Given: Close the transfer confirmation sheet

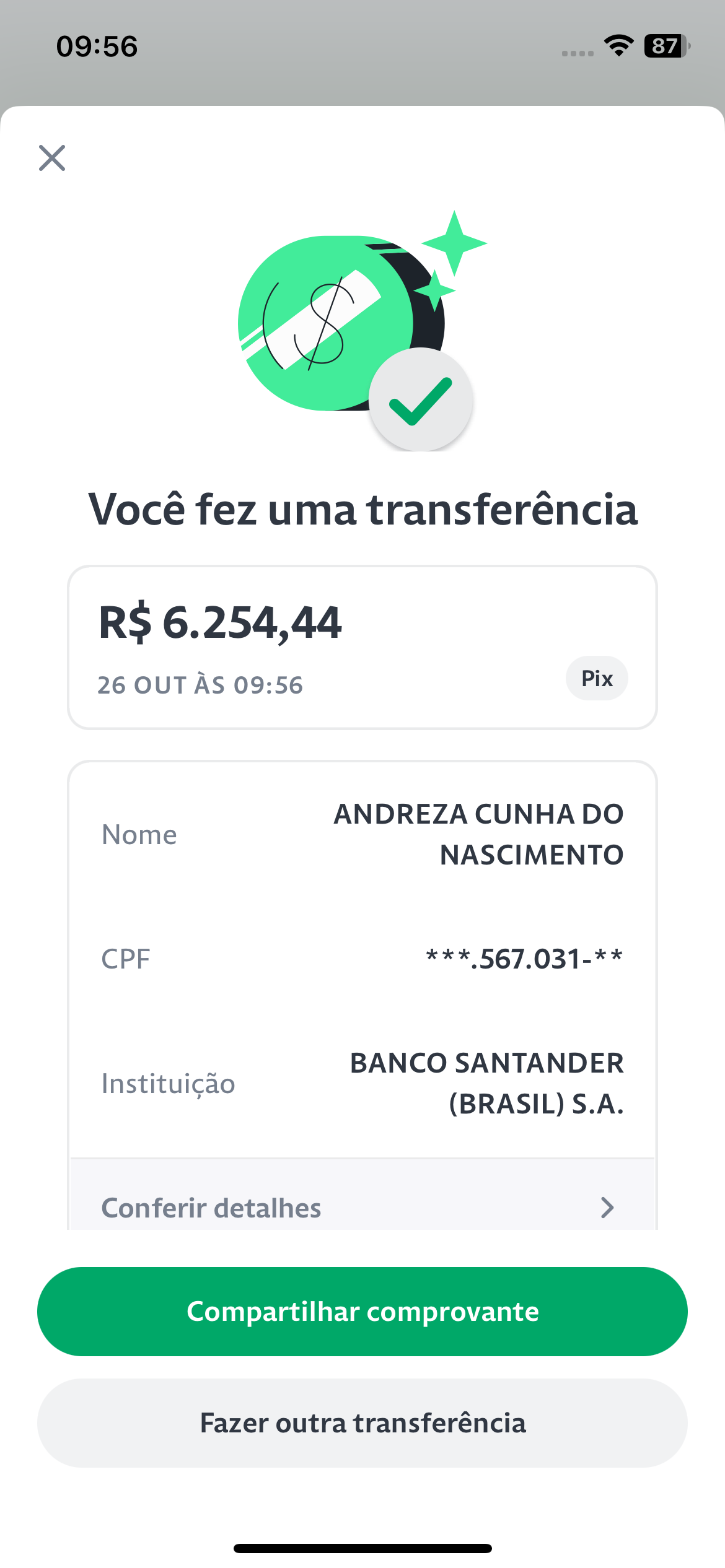Looking at the screenshot, I should [x=52, y=158].
